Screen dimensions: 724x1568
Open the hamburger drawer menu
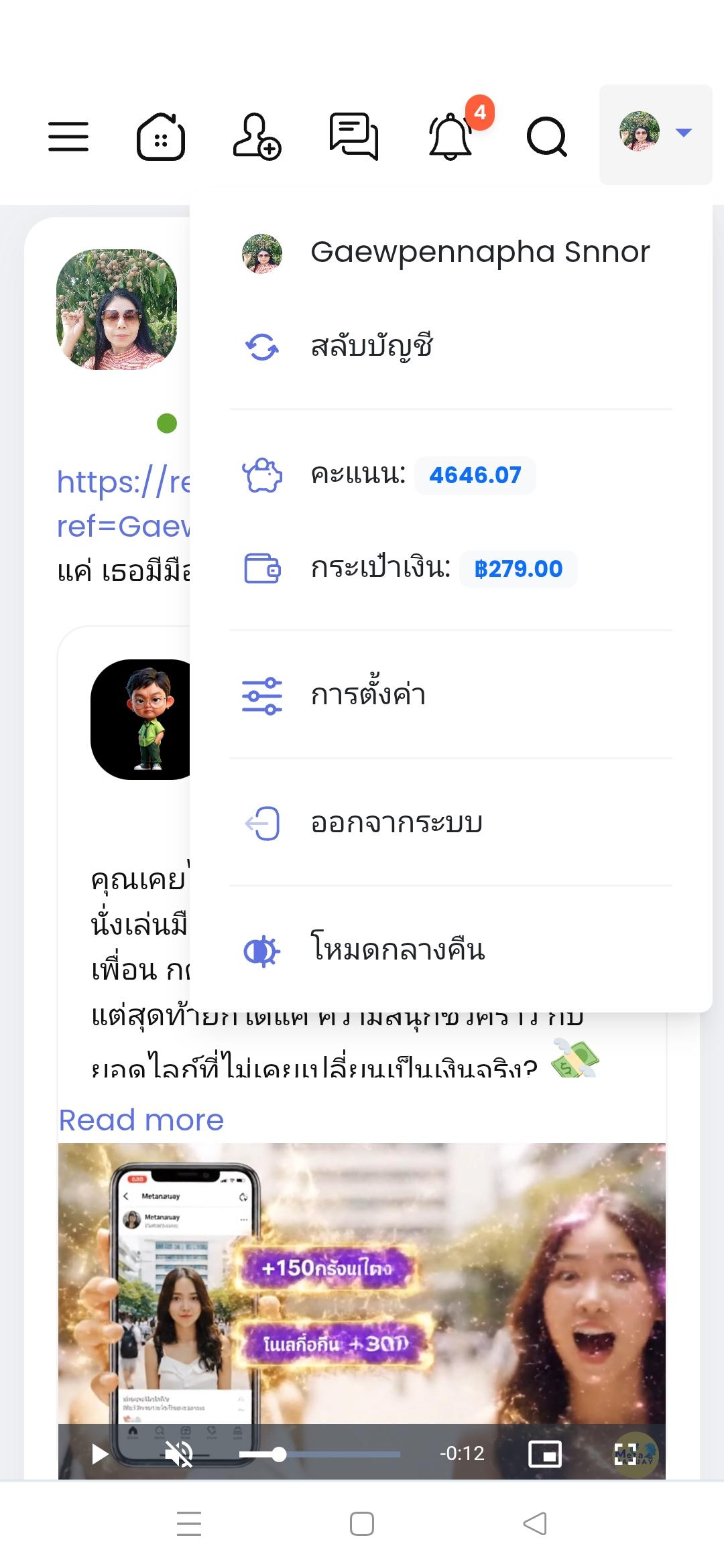(68, 136)
